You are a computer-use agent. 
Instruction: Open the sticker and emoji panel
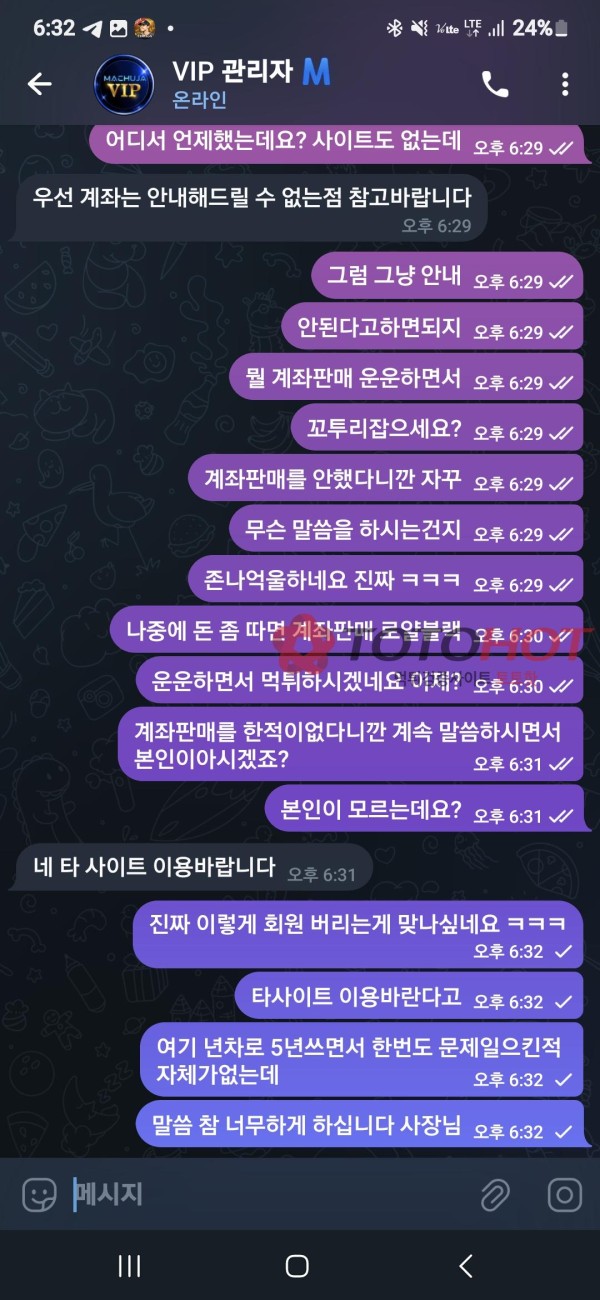(x=40, y=1194)
